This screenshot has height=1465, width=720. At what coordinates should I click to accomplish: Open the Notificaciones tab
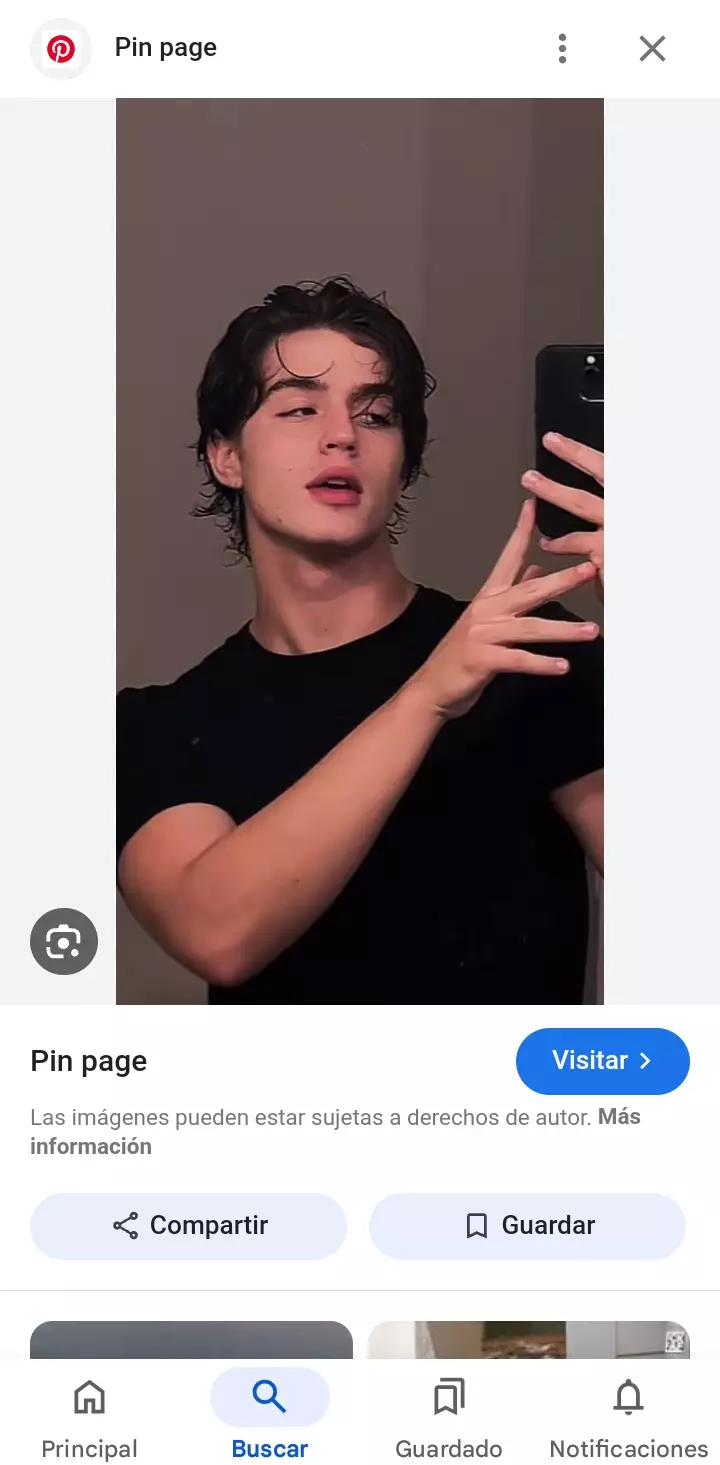628,1417
